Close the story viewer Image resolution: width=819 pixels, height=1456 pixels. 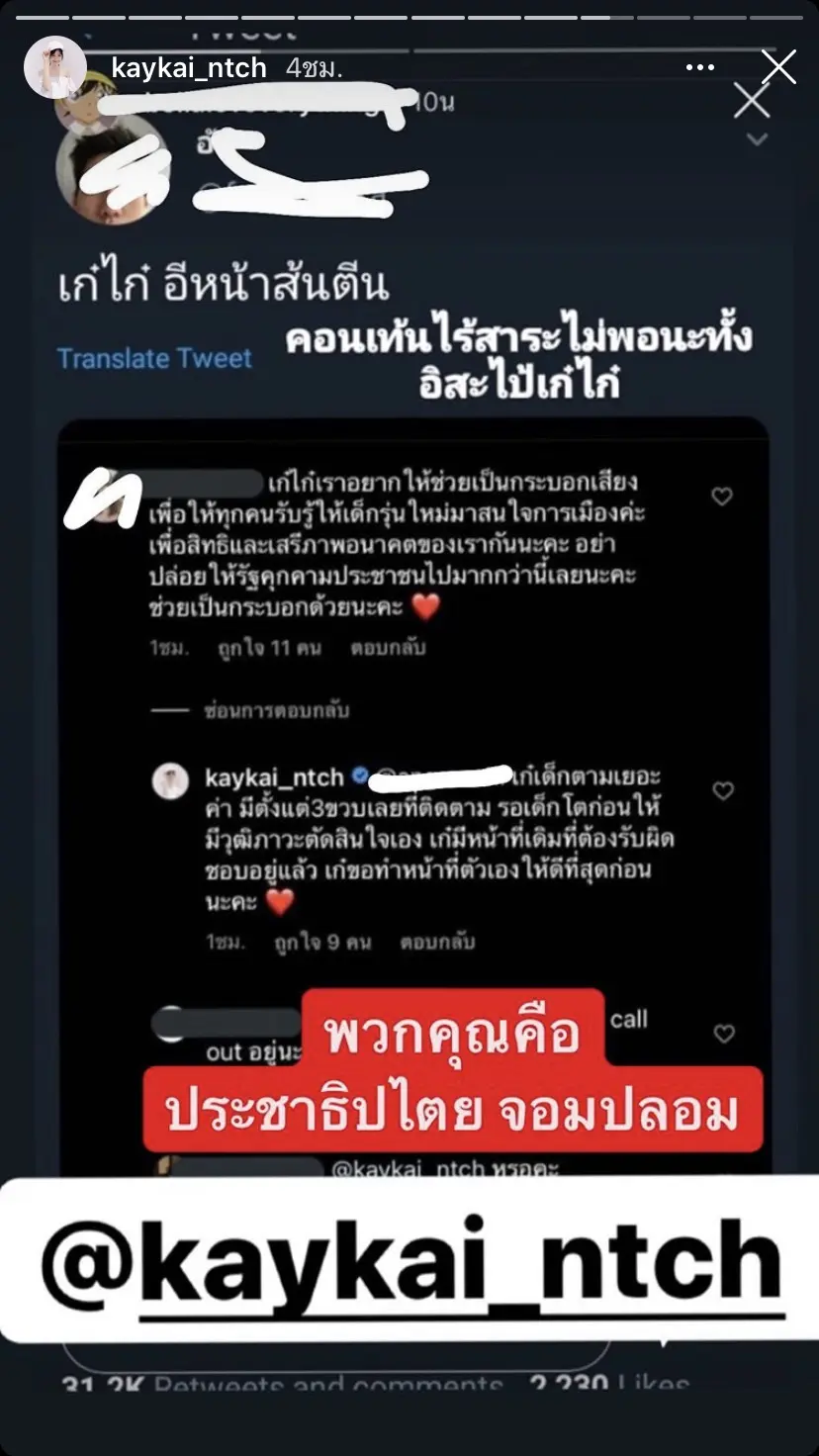778,67
